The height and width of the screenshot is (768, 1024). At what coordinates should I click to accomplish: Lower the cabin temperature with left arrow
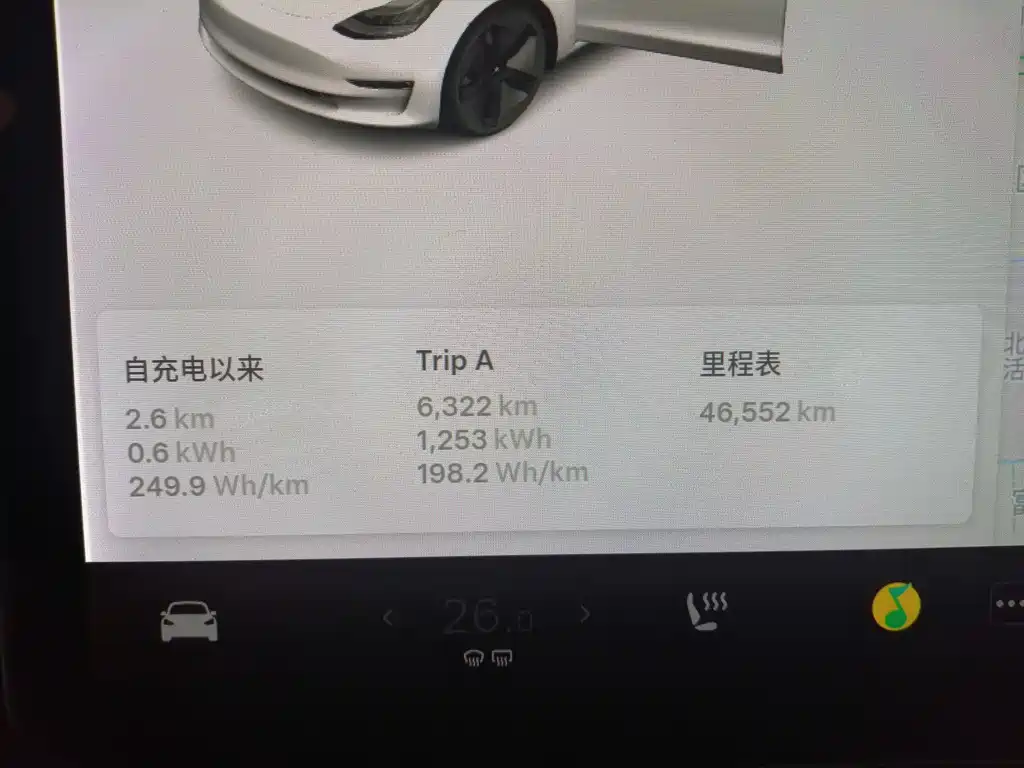coord(388,617)
